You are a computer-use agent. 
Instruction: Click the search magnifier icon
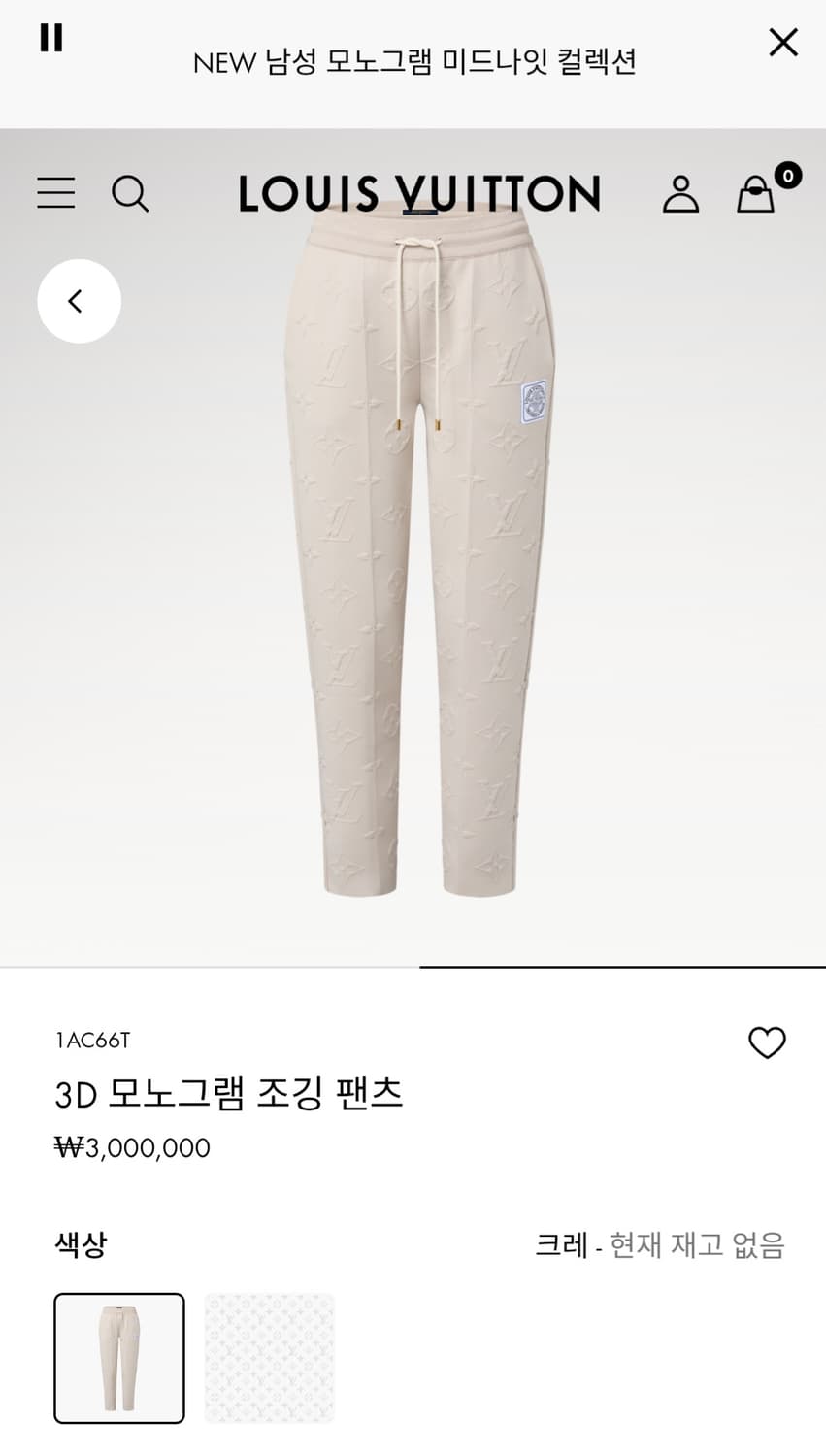(x=132, y=193)
